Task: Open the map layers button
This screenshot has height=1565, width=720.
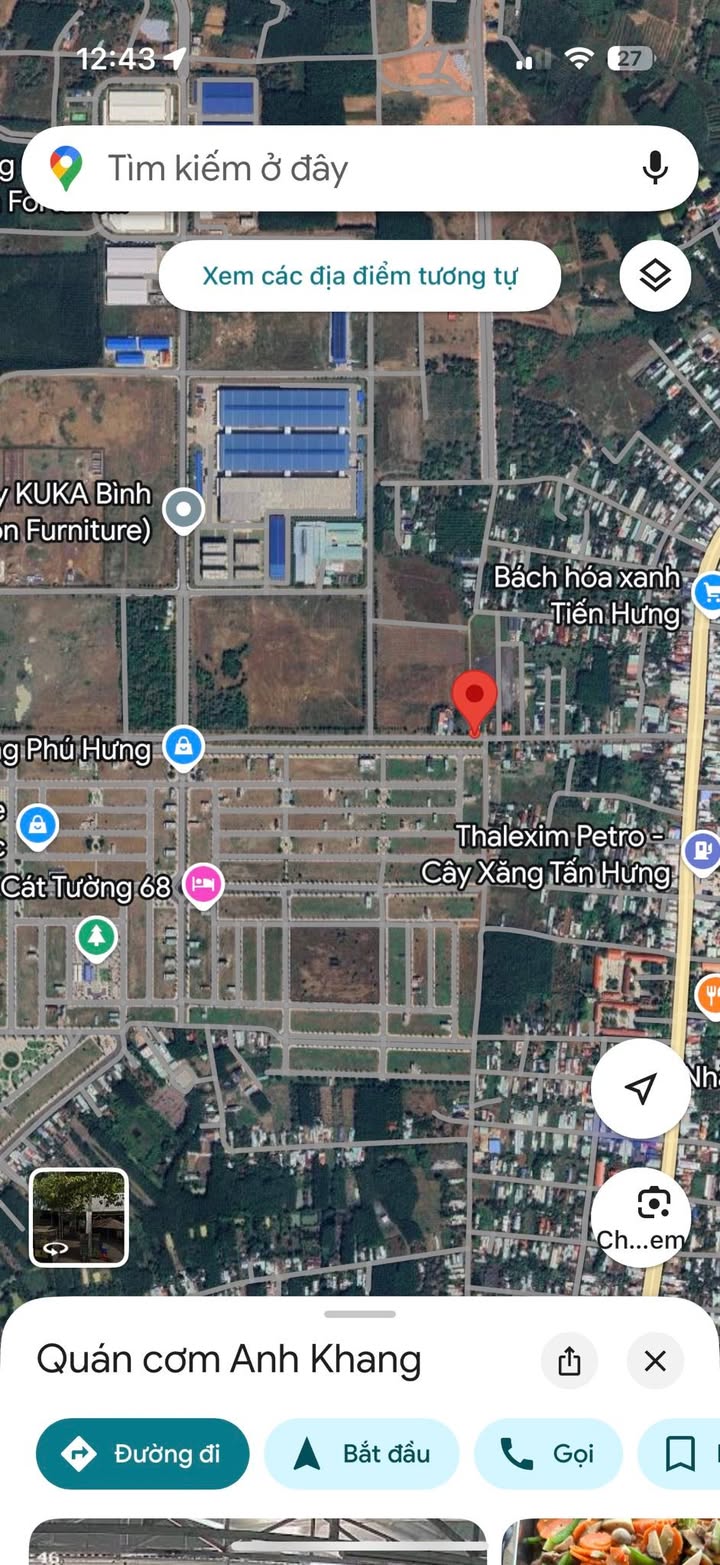Action: pyautogui.click(x=655, y=276)
